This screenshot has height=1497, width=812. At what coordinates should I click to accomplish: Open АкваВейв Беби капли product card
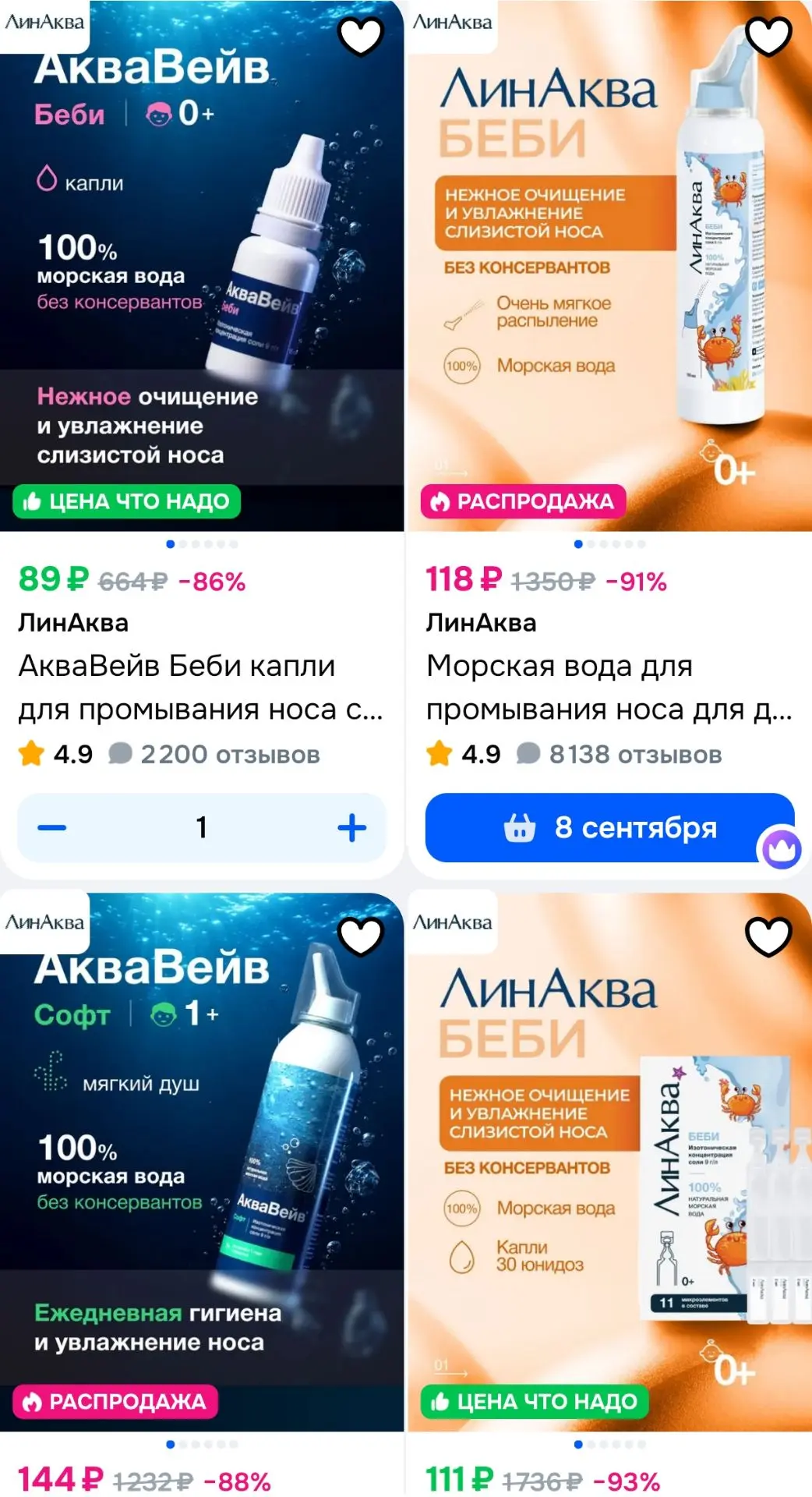click(x=201, y=687)
